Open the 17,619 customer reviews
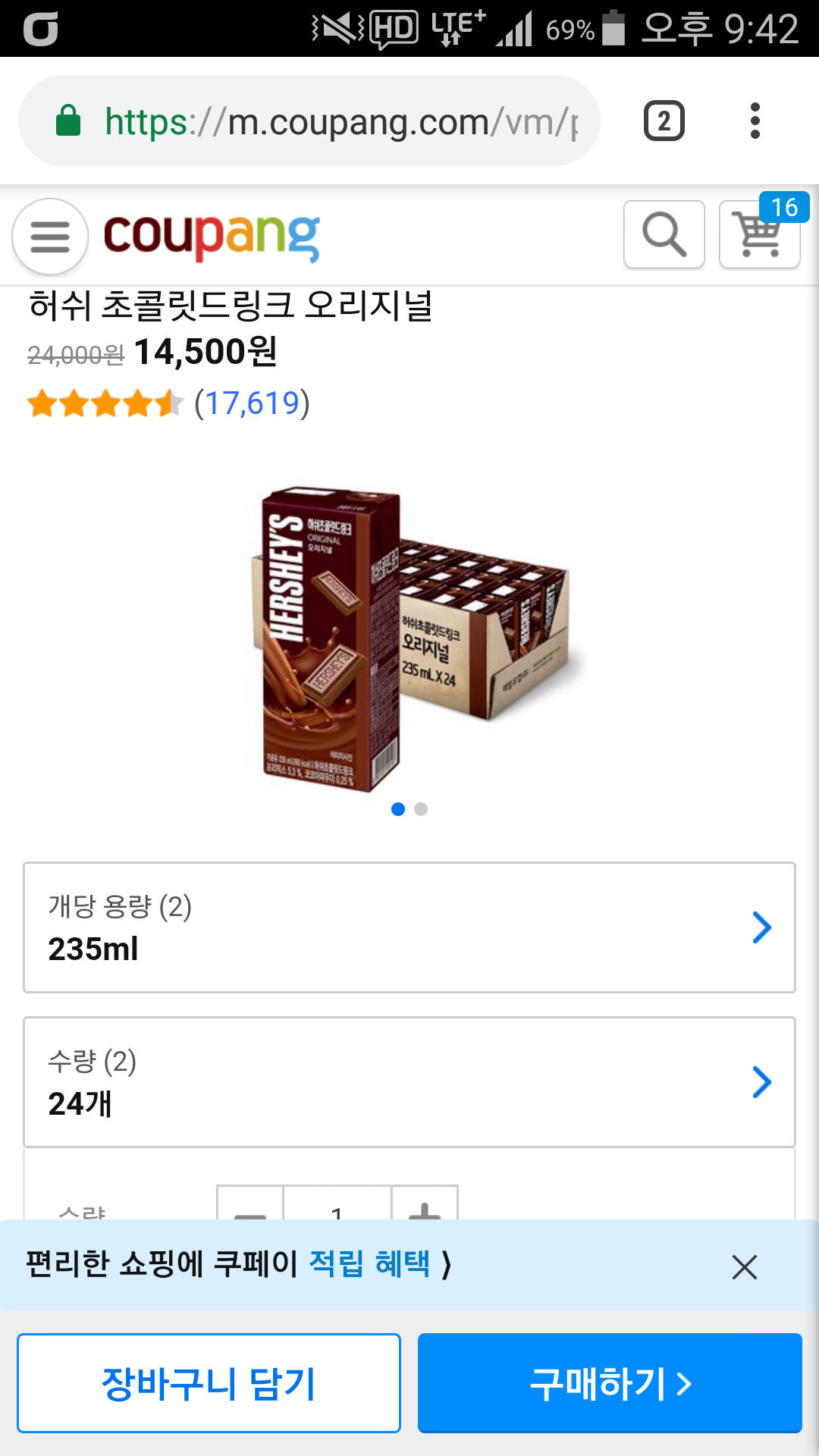Image resolution: width=819 pixels, height=1456 pixels. (252, 403)
